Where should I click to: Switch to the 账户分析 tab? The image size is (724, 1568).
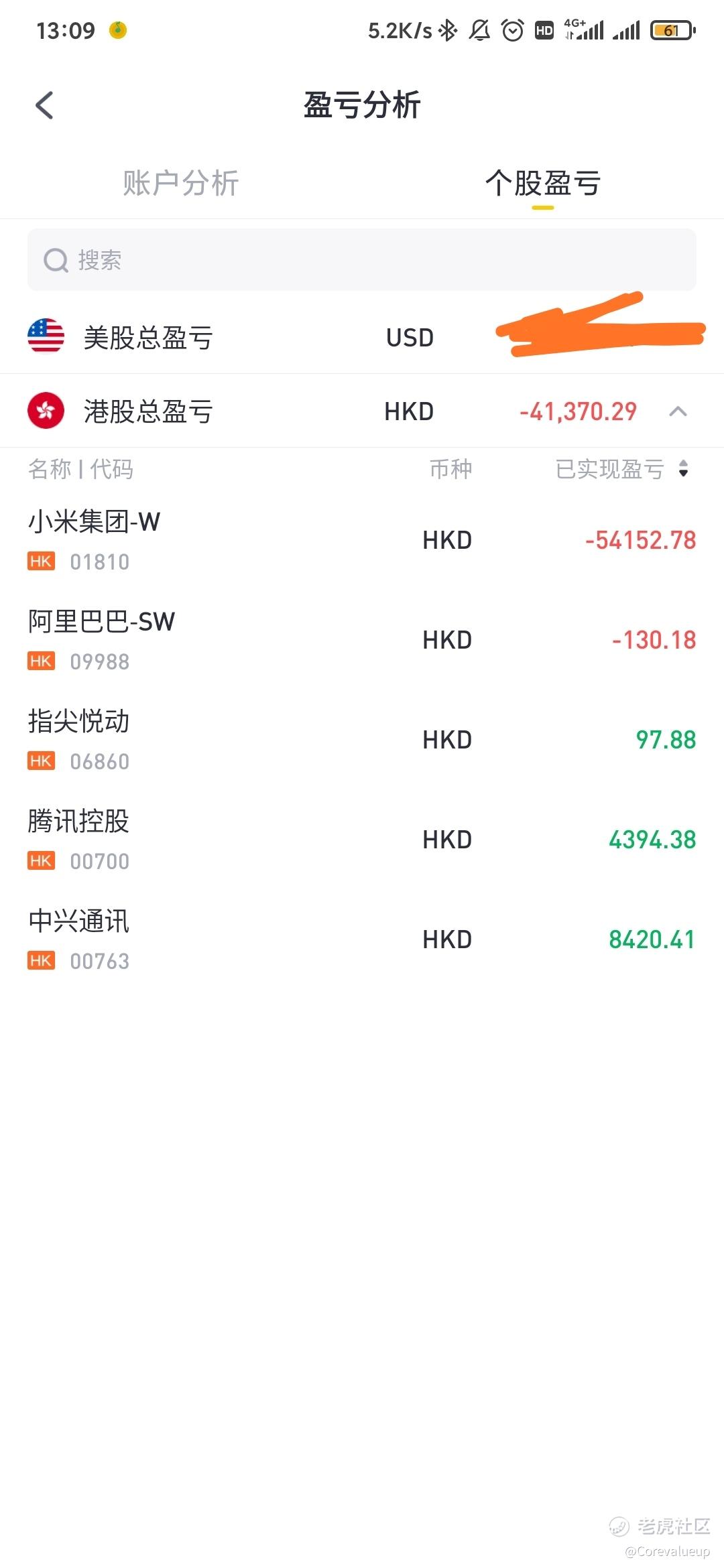click(181, 183)
